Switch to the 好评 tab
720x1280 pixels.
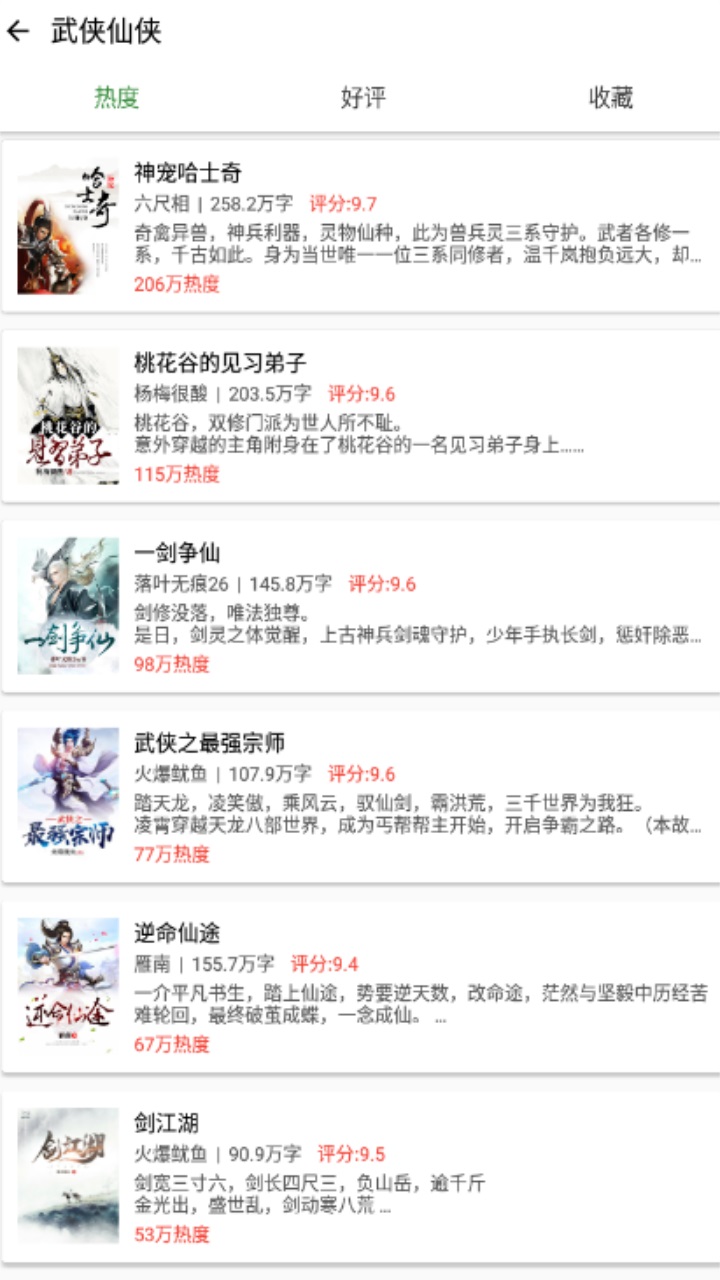click(360, 97)
